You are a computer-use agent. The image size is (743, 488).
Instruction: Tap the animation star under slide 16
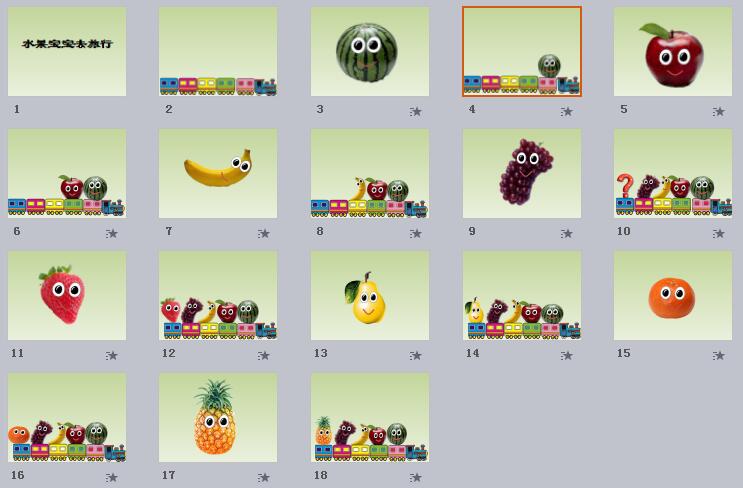click(112, 478)
